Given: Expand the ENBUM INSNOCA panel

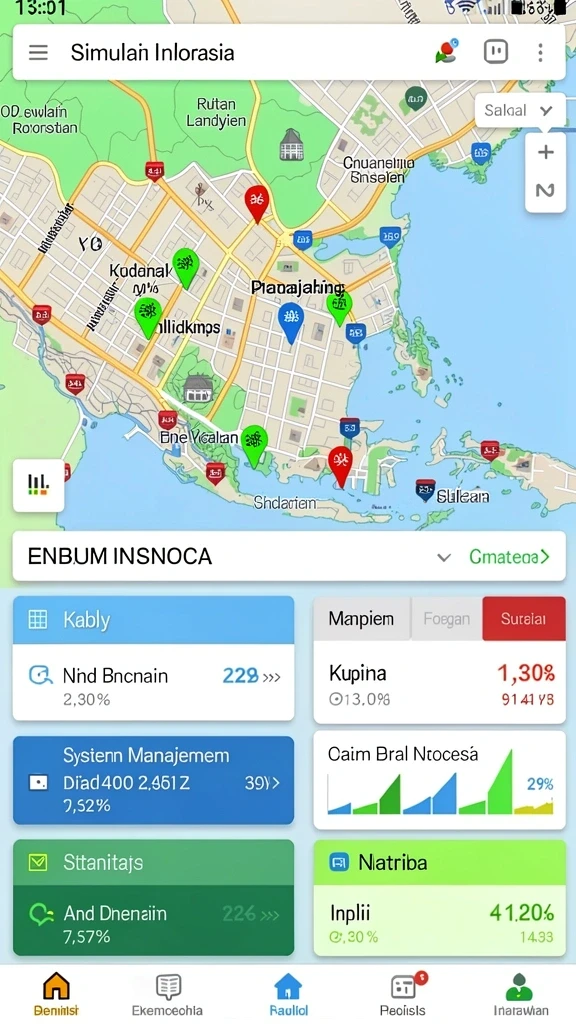Looking at the screenshot, I should tap(443, 557).
